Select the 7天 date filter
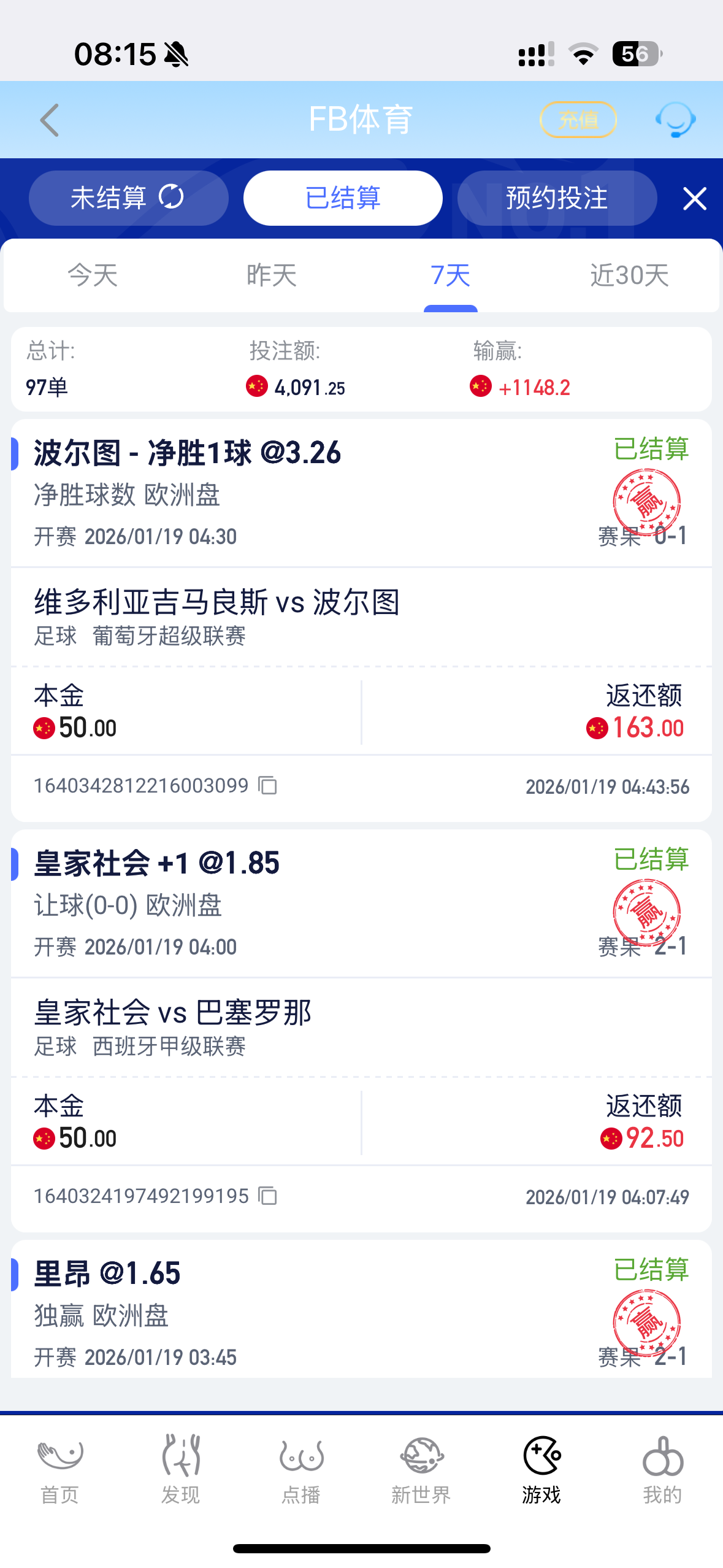Viewport: 723px width, 1568px height. pos(451,275)
